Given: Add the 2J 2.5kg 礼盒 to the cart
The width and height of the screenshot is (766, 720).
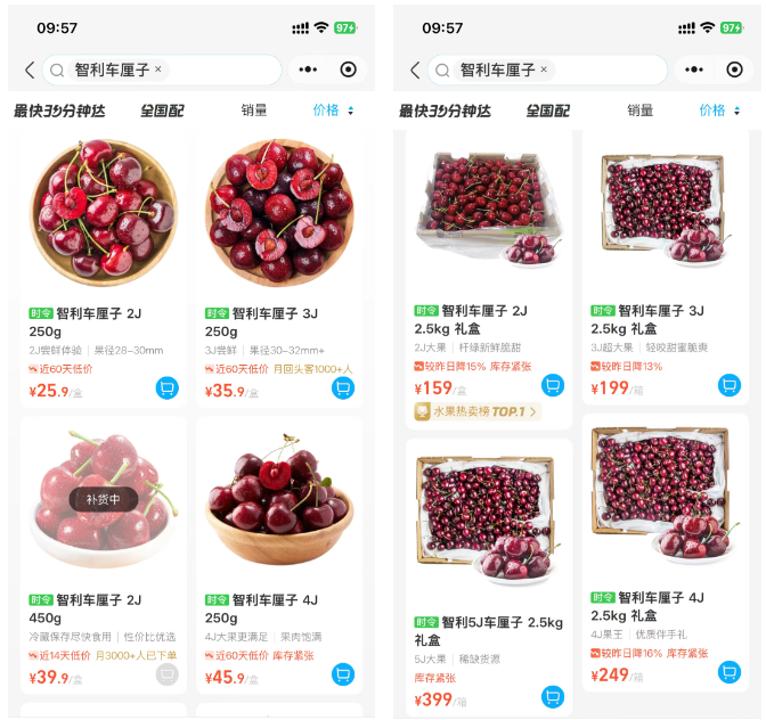Looking at the screenshot, I should pos(552,385).
